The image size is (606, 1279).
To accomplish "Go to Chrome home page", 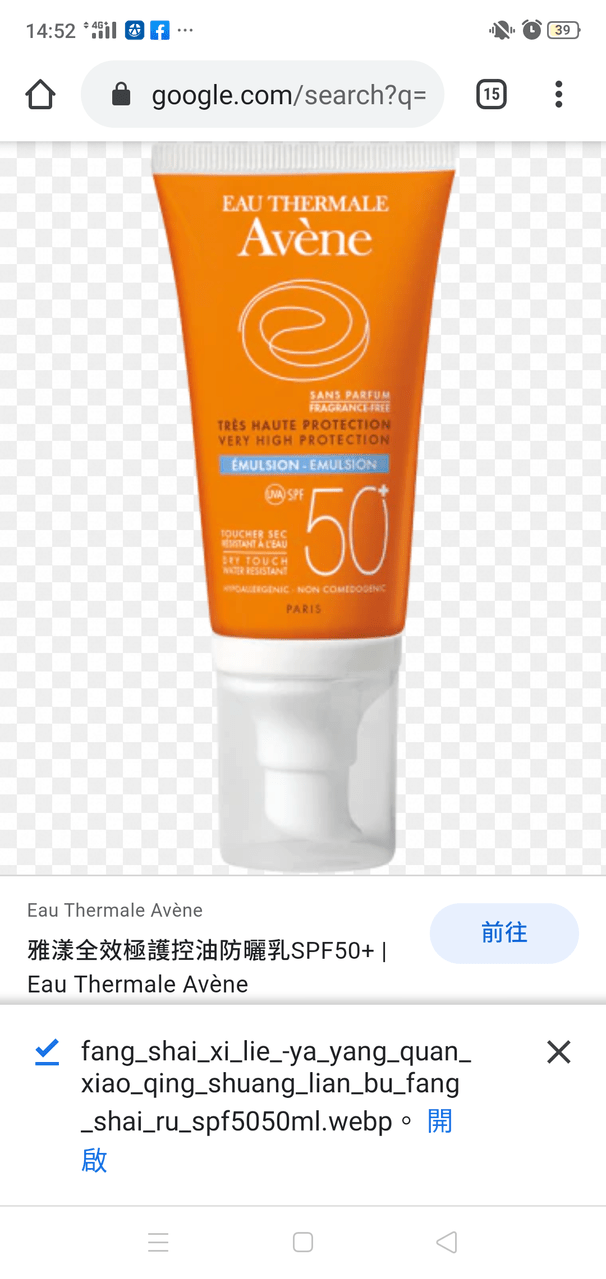I will pyautogui.click(x=40, y=95).
